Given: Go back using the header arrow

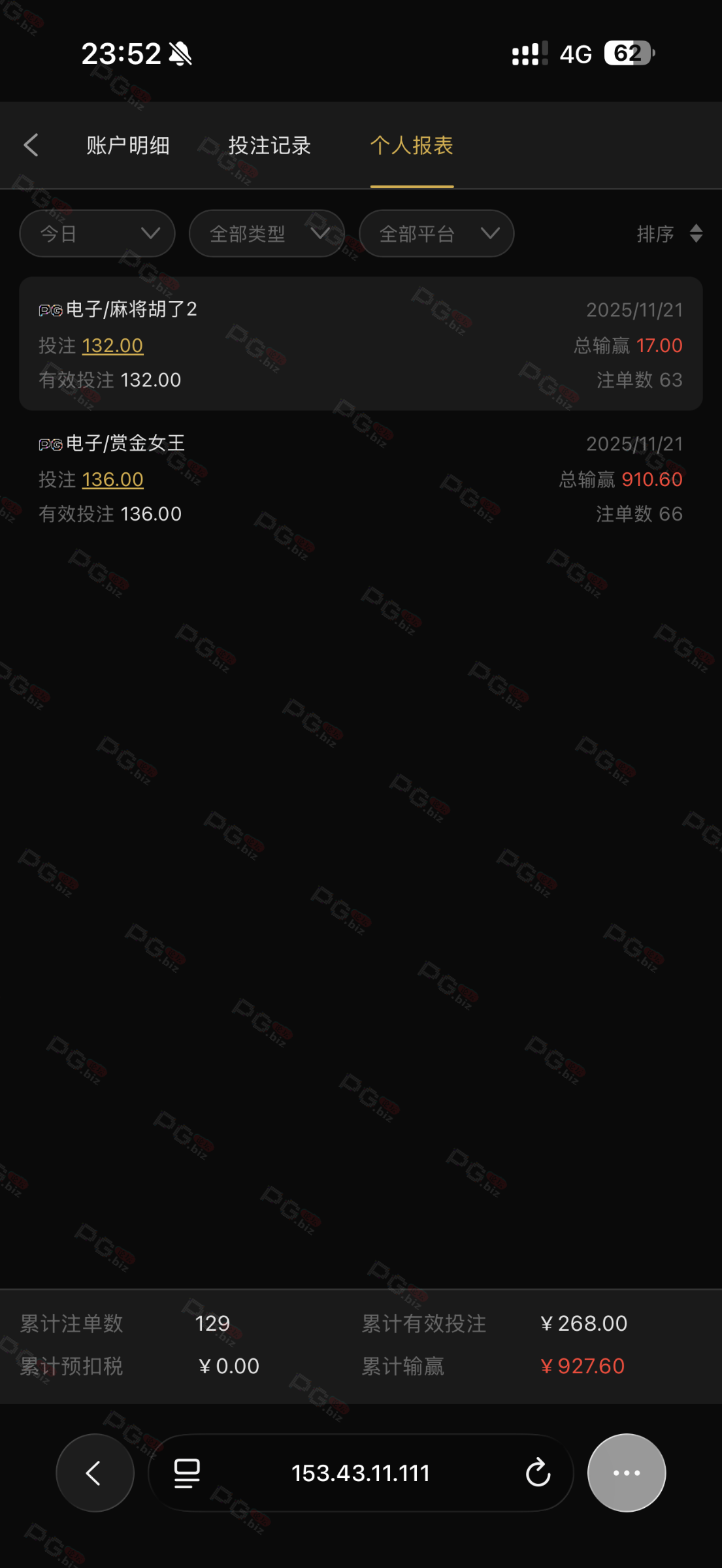Looking at the screenshot, I should [x=31, y=145].
